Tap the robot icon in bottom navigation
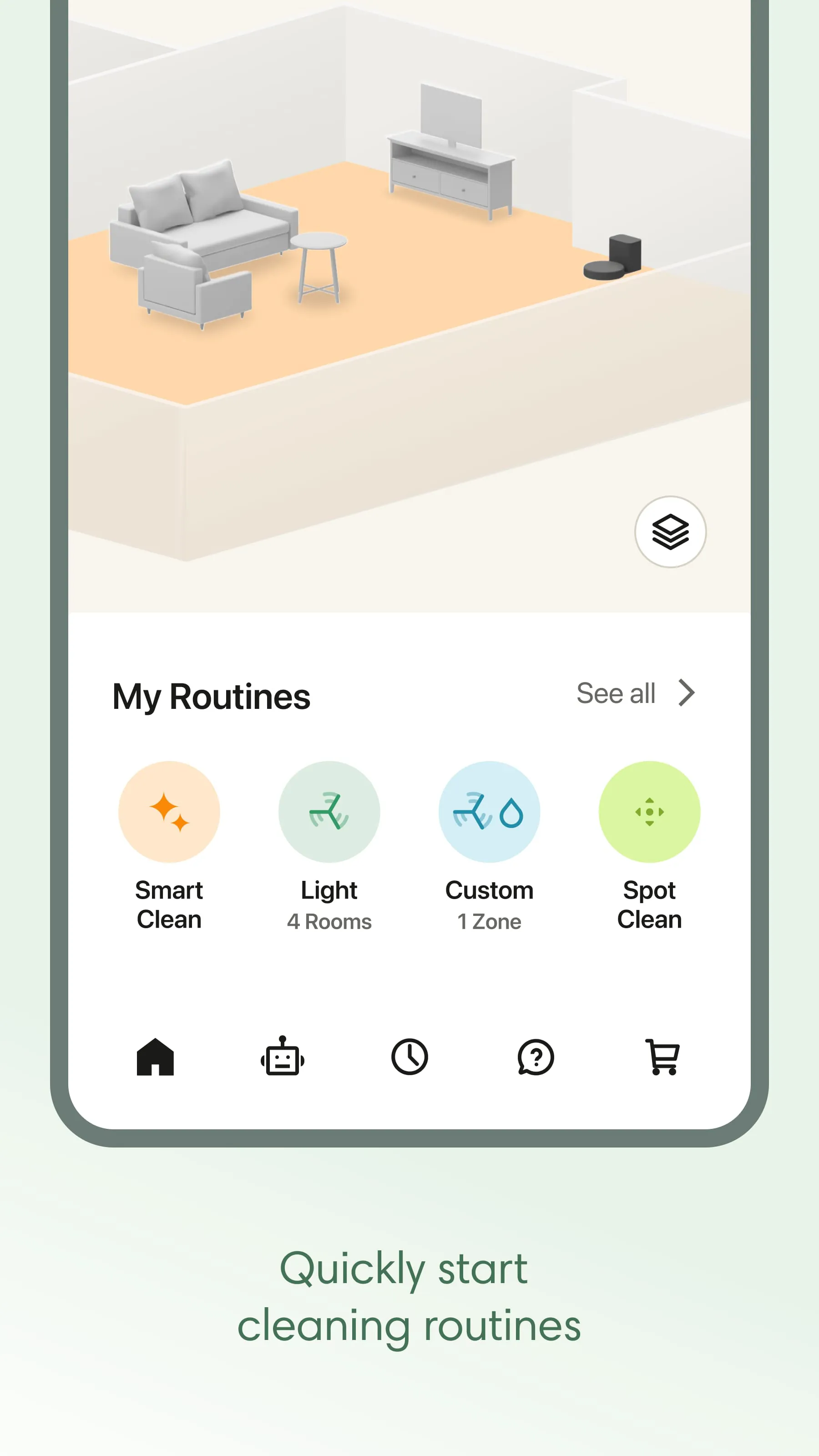The image size is (819, 1456). (283, 1058)
